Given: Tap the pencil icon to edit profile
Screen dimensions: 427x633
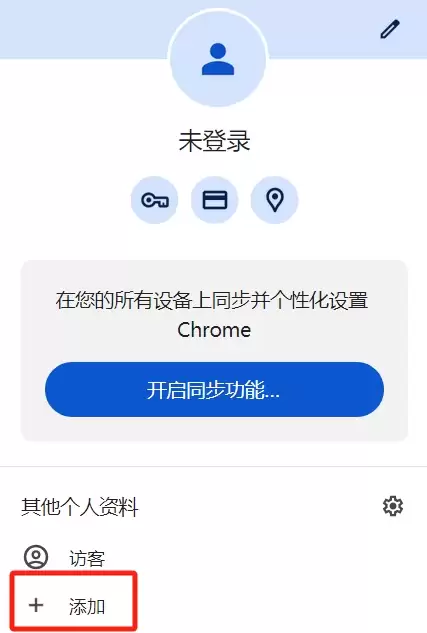Looking at the screenshot, I should pos(390,29).
